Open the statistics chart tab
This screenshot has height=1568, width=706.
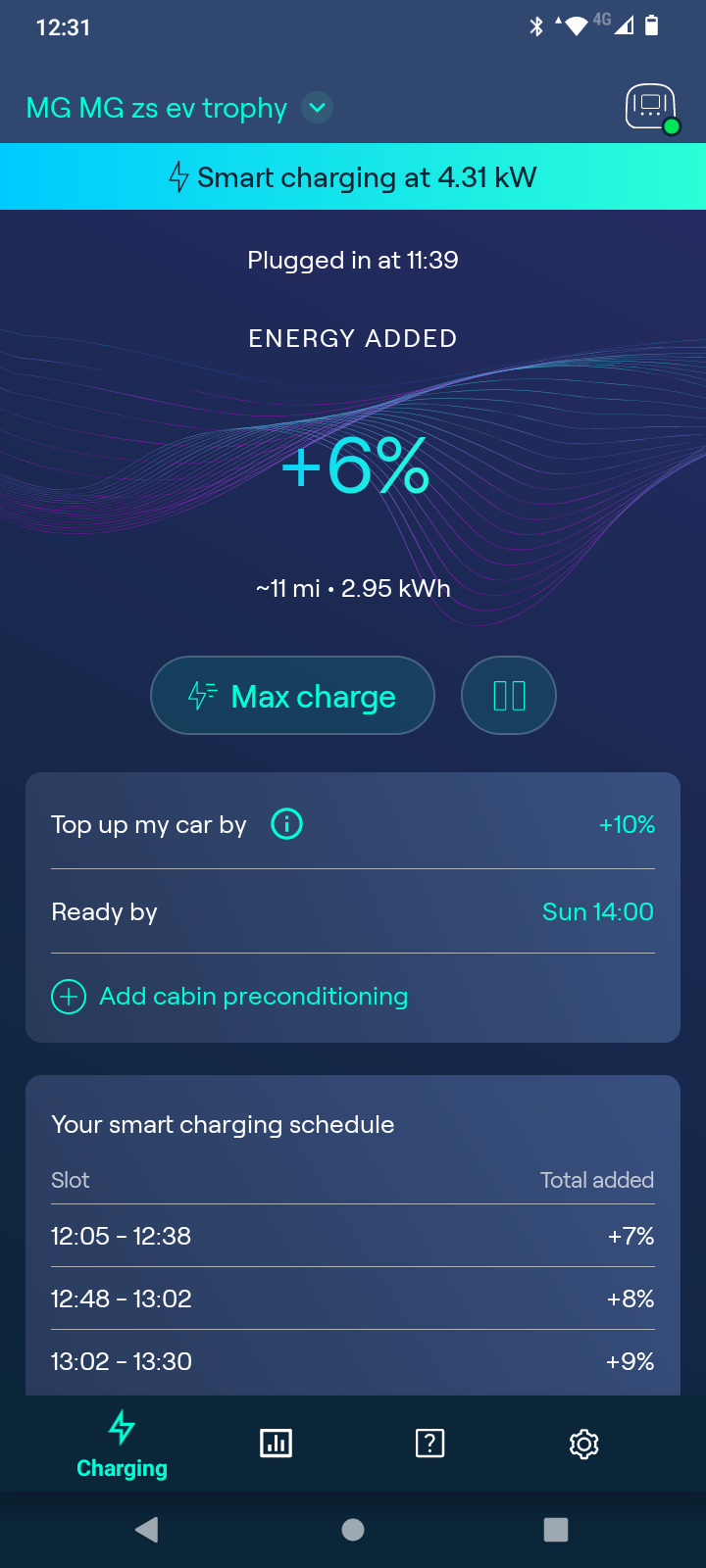(x=276, y=1443)
